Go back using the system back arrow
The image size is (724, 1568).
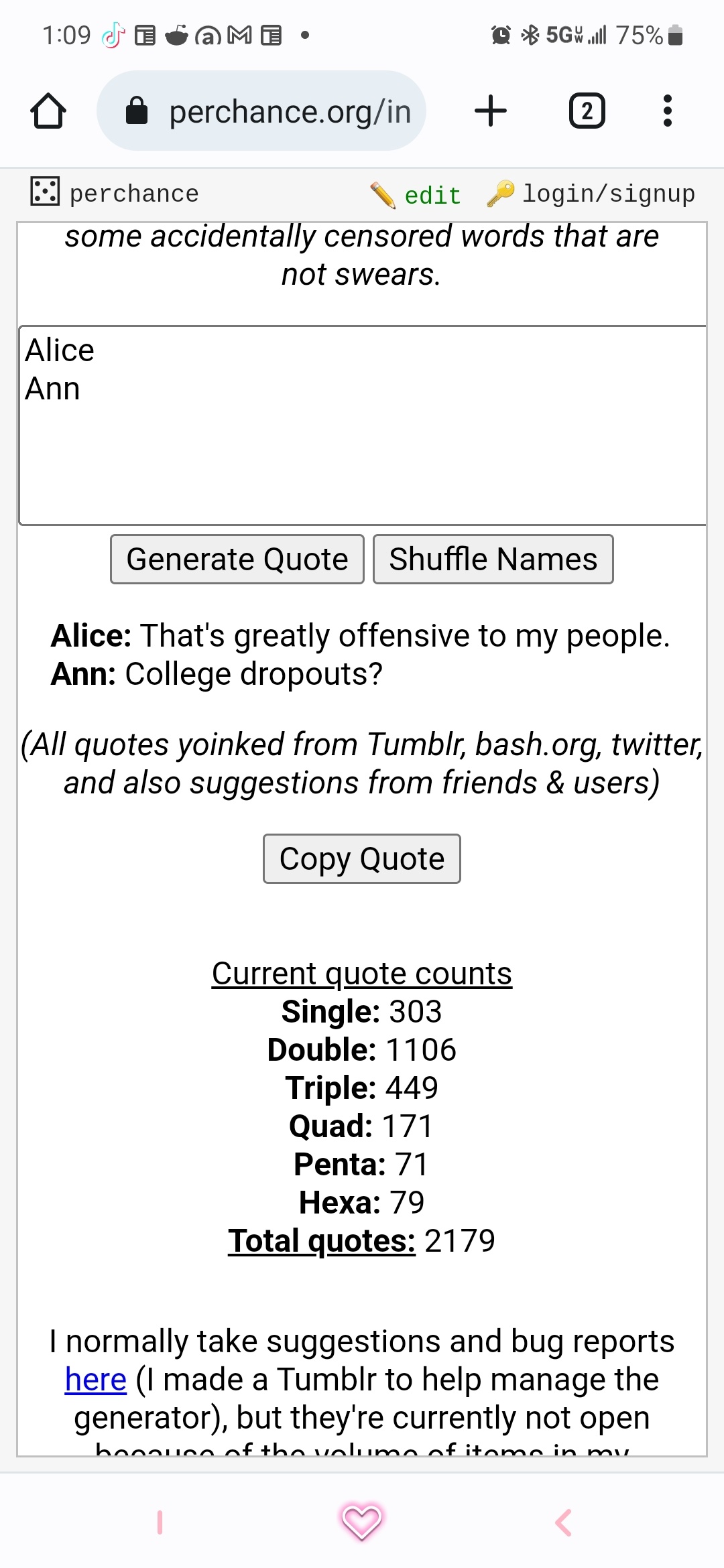pyautogui.click(x=564, y=1522)
